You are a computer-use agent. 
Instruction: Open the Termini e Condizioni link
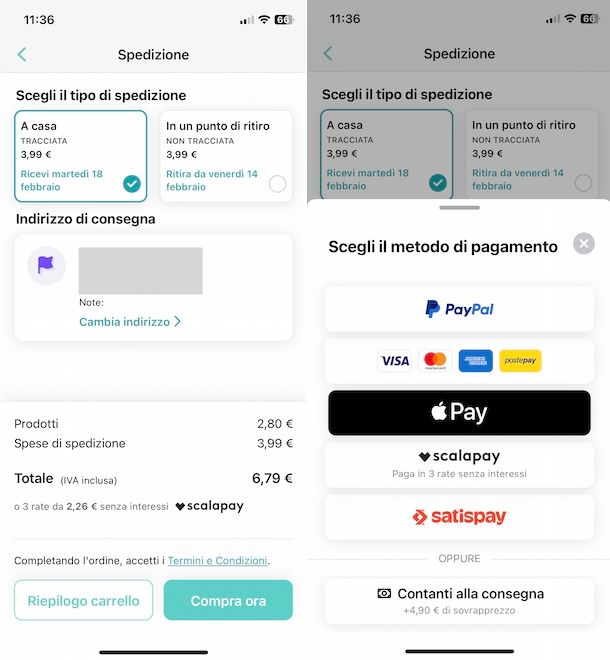coord(217,561)
